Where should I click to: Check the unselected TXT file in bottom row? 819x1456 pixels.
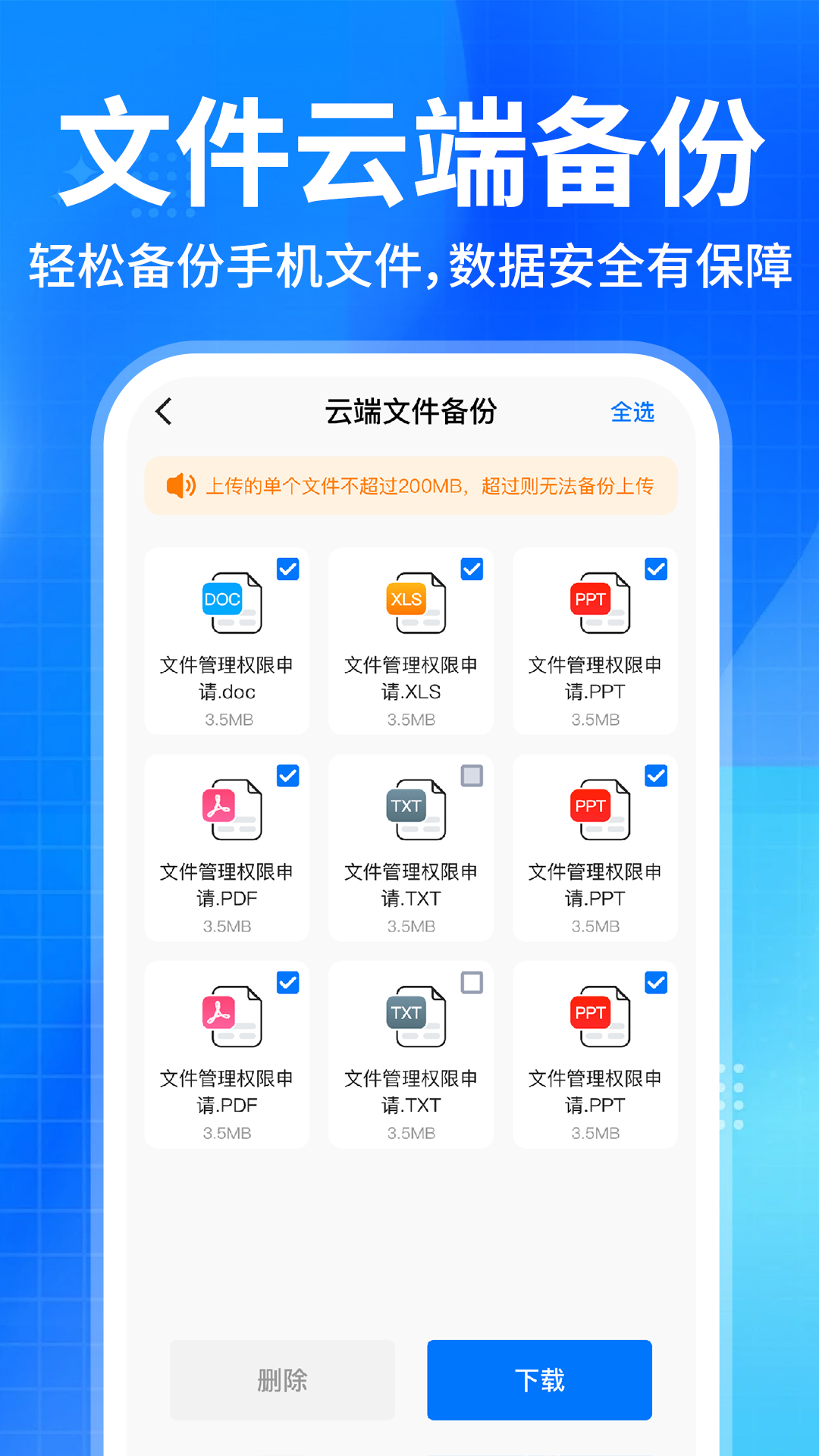(x=471, y=983)
